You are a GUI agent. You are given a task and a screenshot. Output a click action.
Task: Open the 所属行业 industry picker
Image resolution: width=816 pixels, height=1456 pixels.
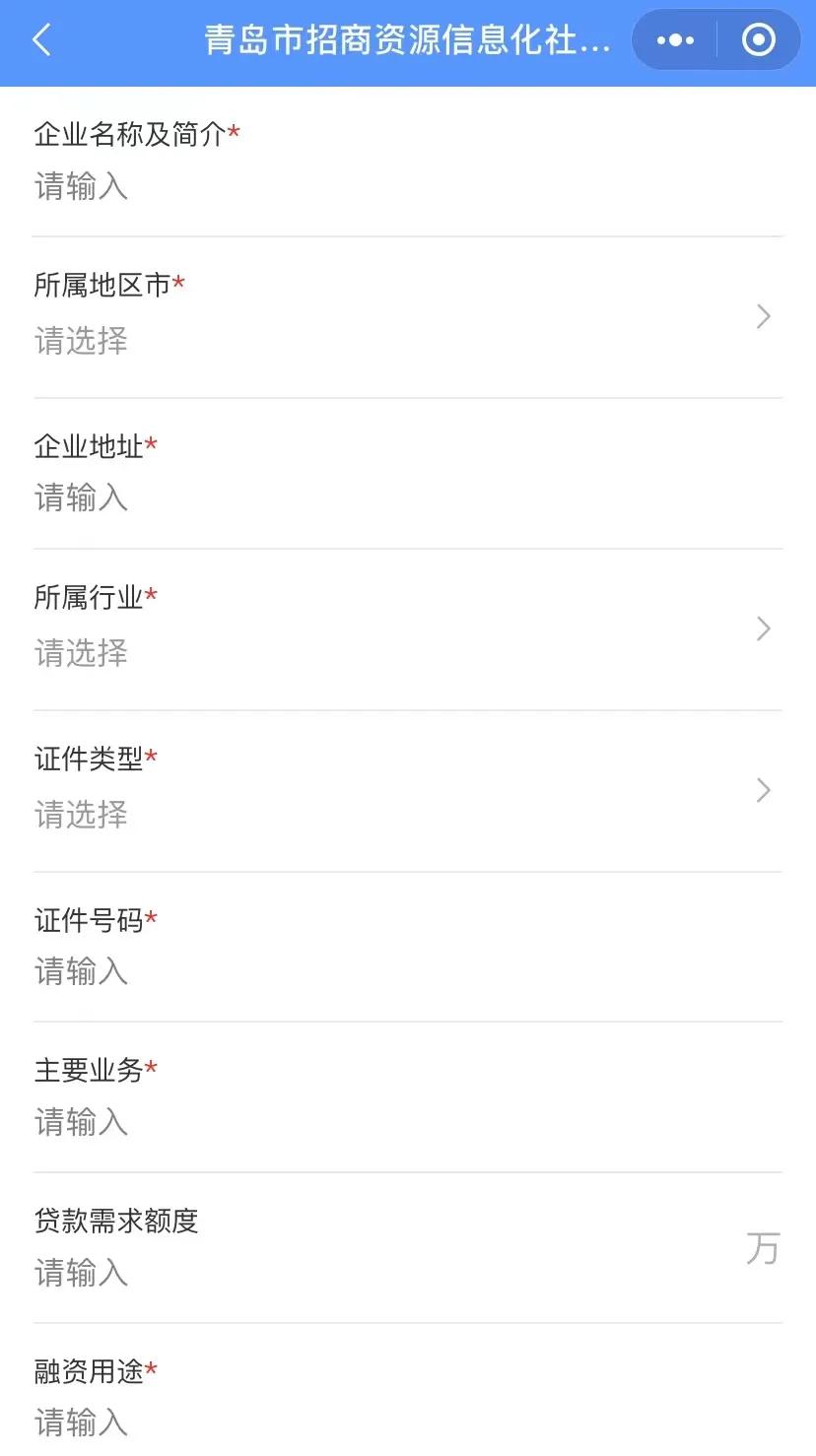pos(394,628)
